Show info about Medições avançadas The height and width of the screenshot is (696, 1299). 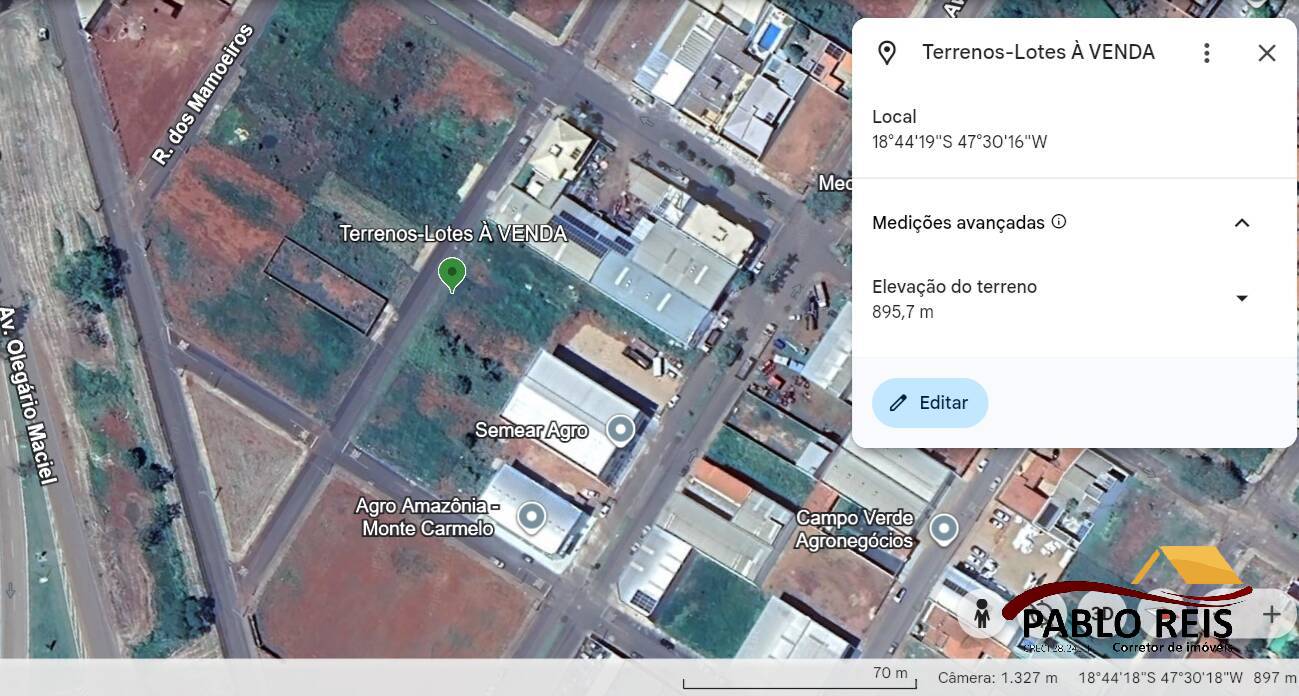[x=1059, y=222]
